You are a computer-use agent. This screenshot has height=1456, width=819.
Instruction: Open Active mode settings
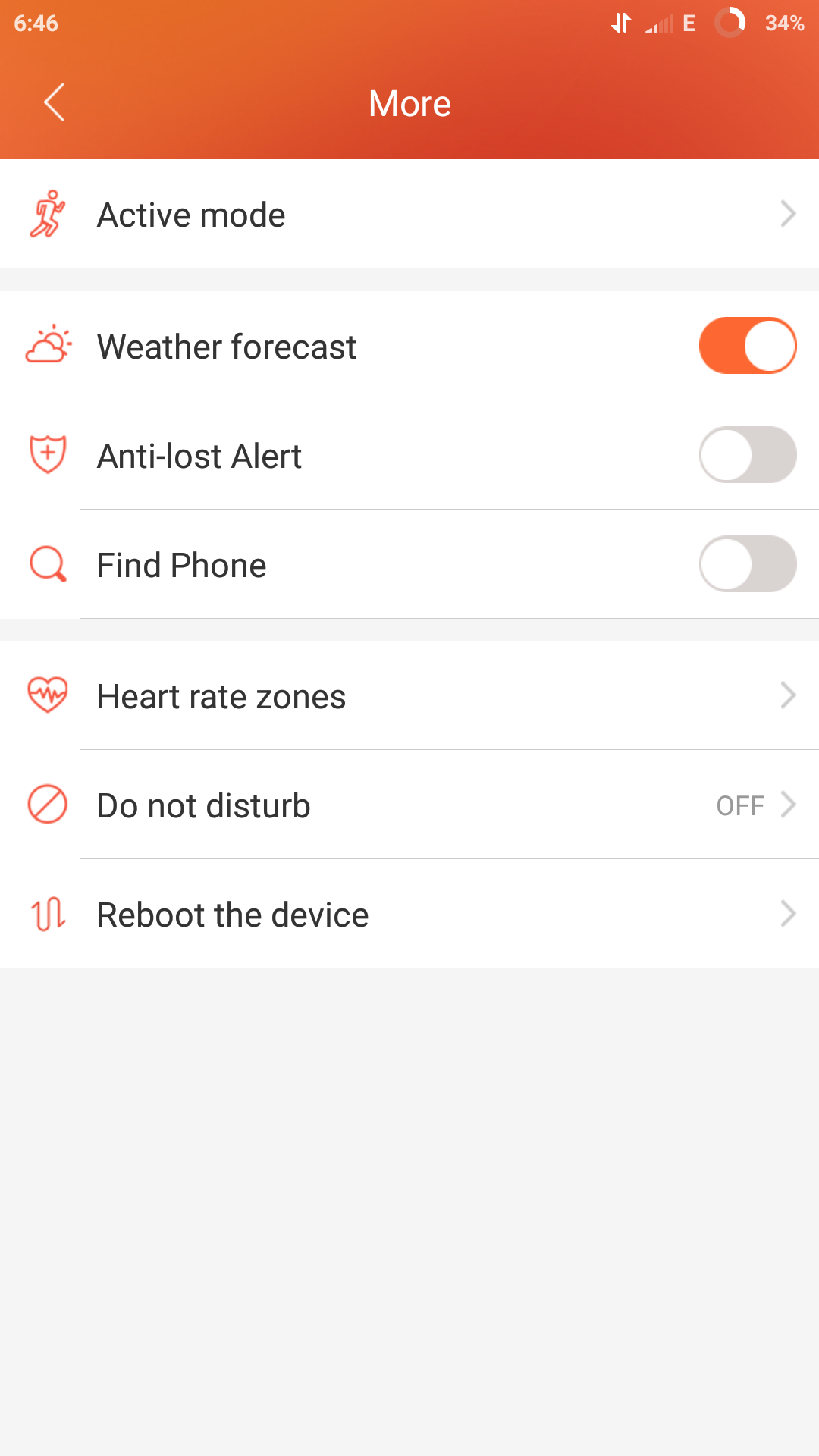coord(409,215)
